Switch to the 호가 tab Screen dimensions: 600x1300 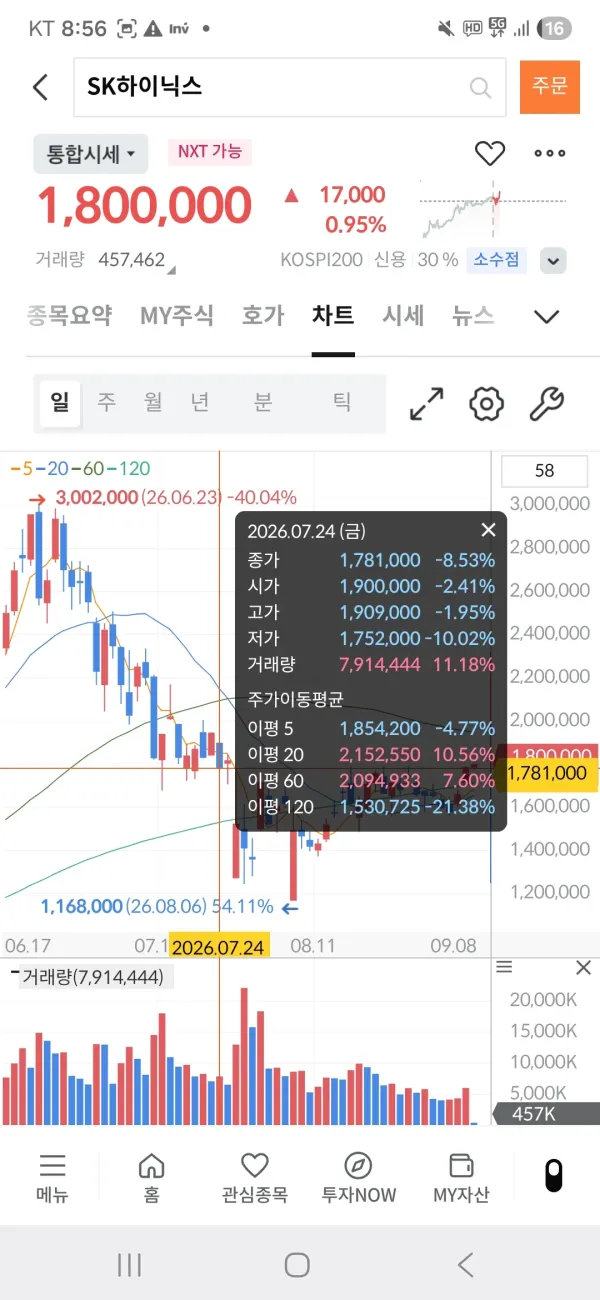pyautogui.click(x=263, y=316)
